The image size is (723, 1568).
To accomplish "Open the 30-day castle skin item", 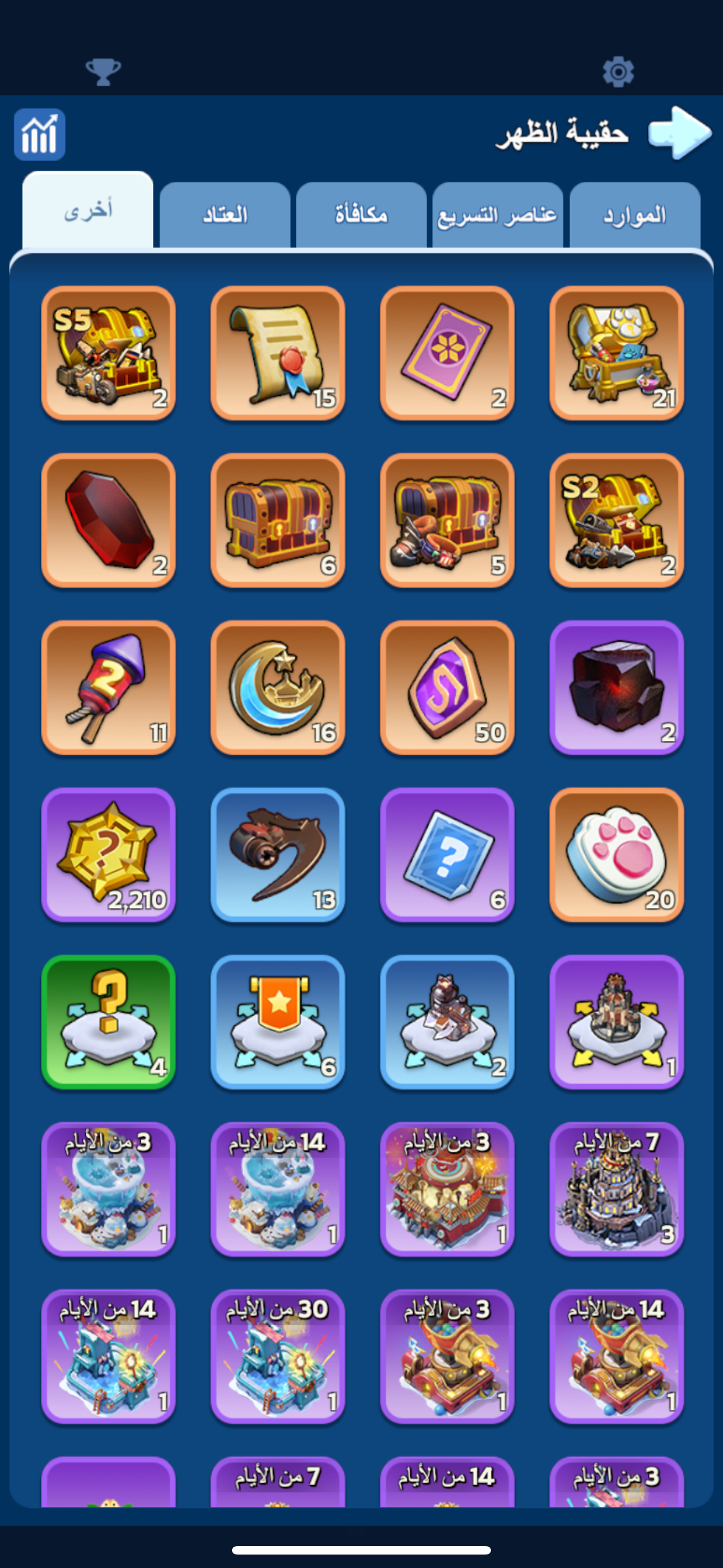I will pos(277,1356).
